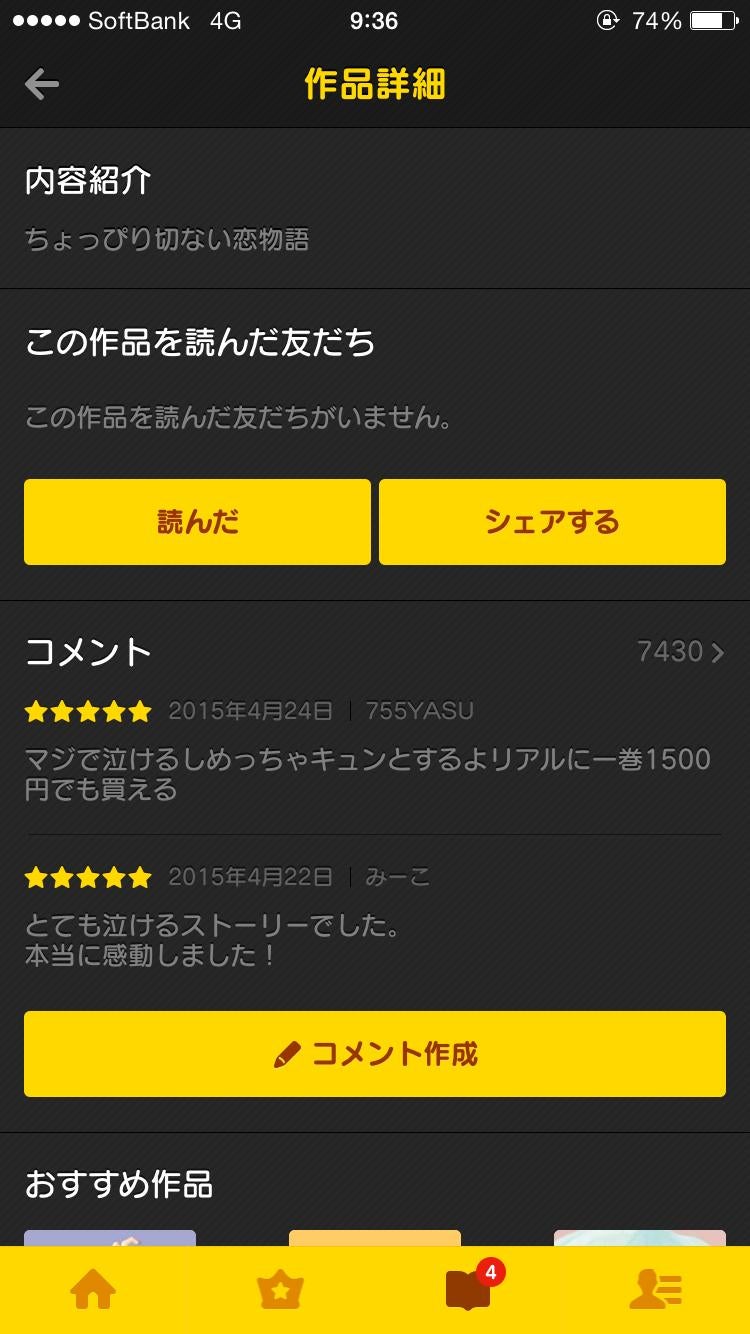Viewport: 750px width, 1334px height.
Task: Open the book library icon in bottom bar
Action: click(466, 1290)
